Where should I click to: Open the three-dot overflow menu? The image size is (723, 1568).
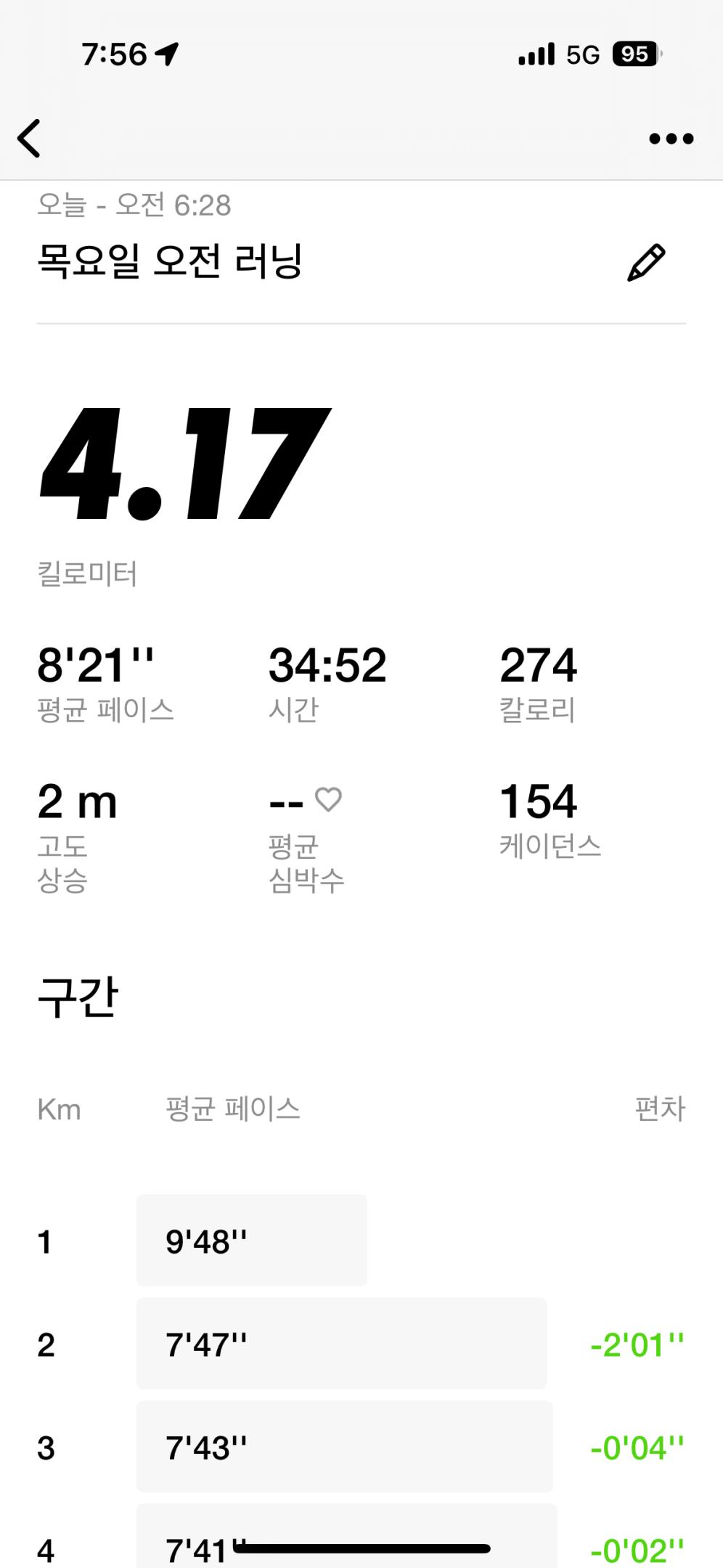click(x=671, y=138)
